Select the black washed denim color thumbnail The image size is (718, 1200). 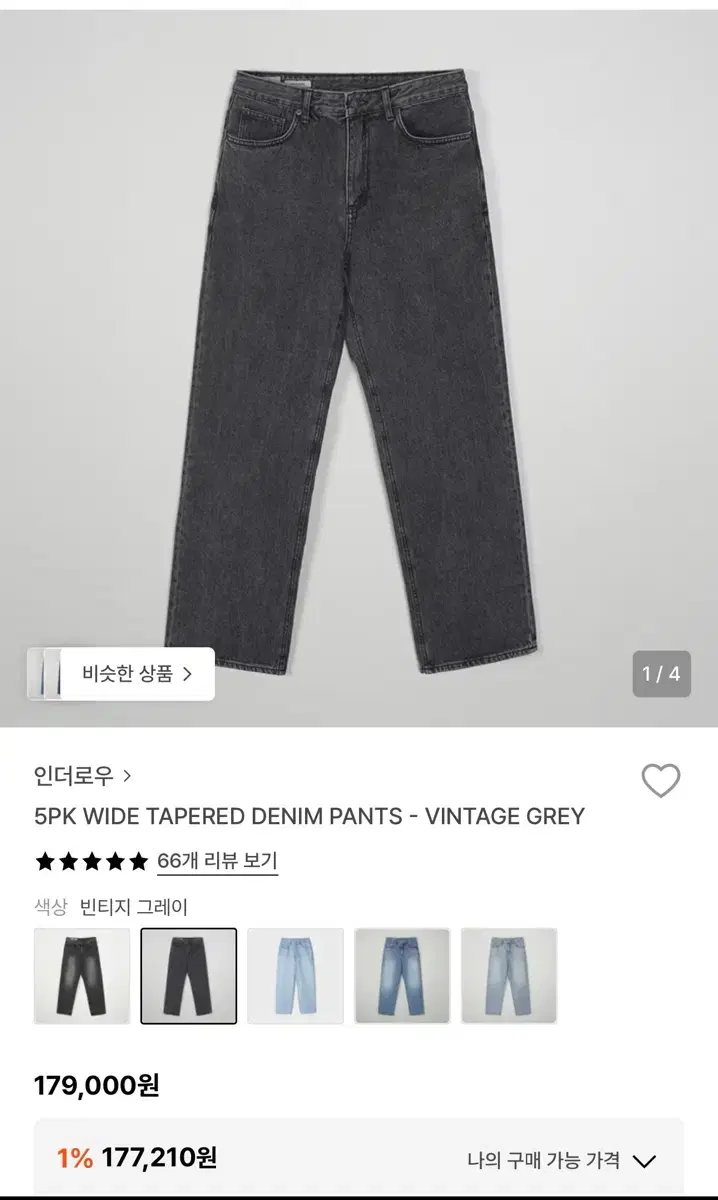(x=82, y=976)
